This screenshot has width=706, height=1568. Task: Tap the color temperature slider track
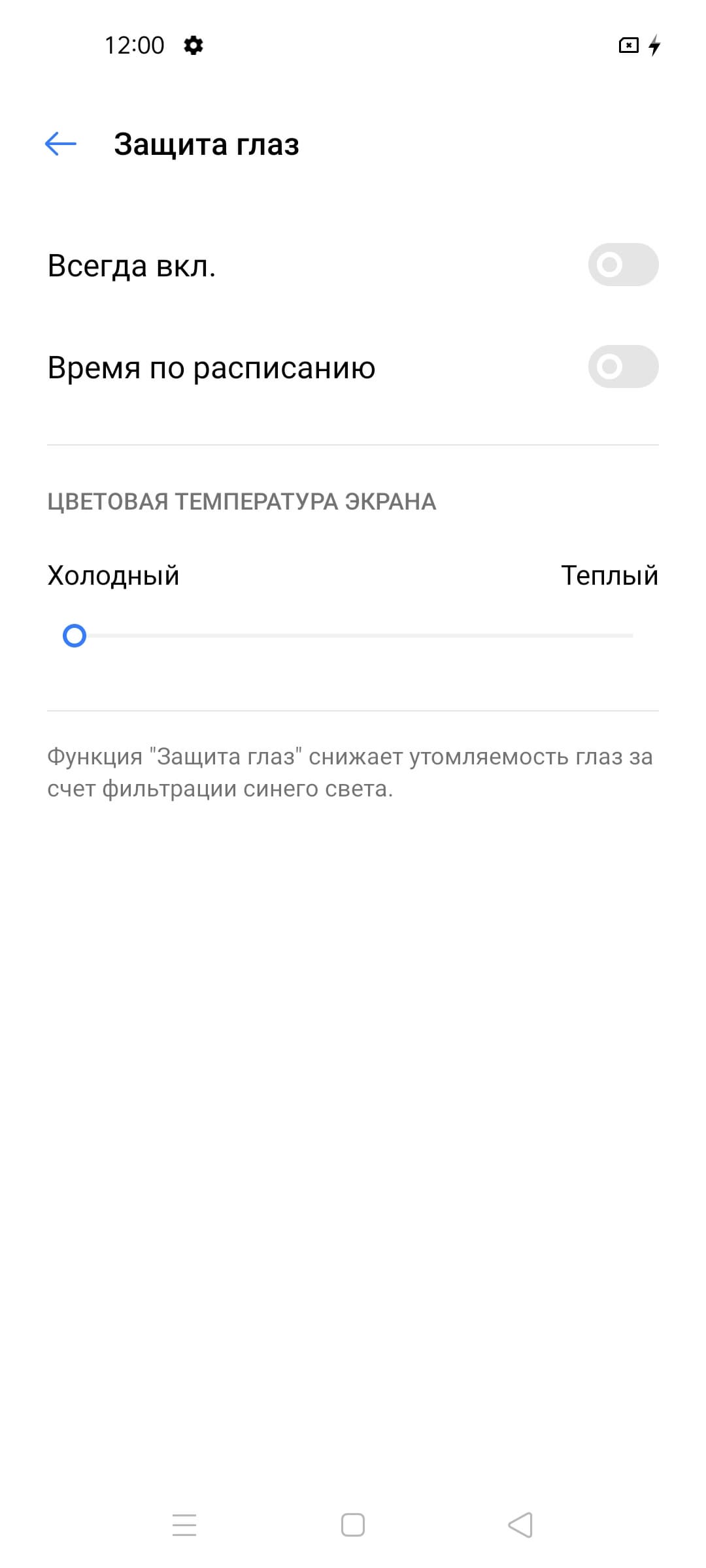353,636
